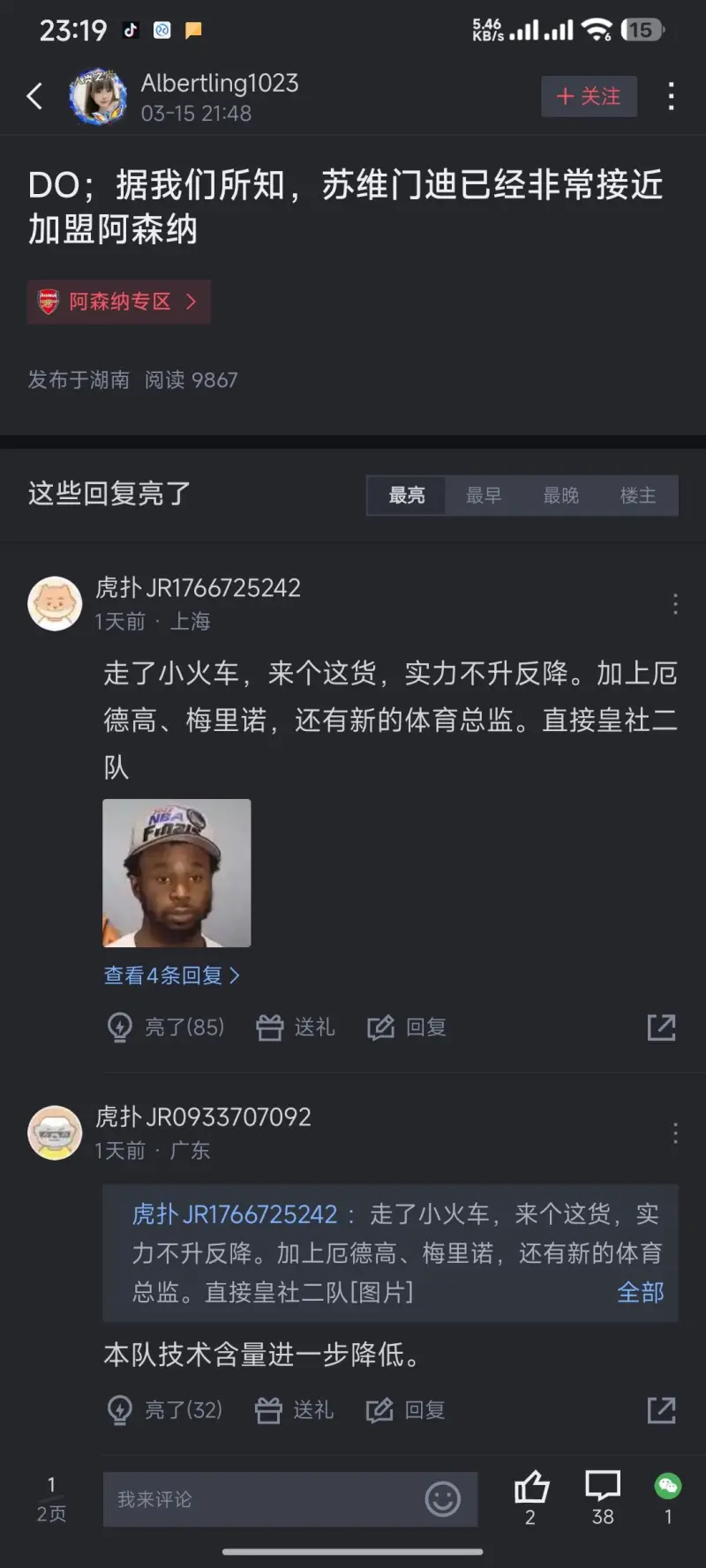Open the post's top-right overflow menu

tap(672, 96)
